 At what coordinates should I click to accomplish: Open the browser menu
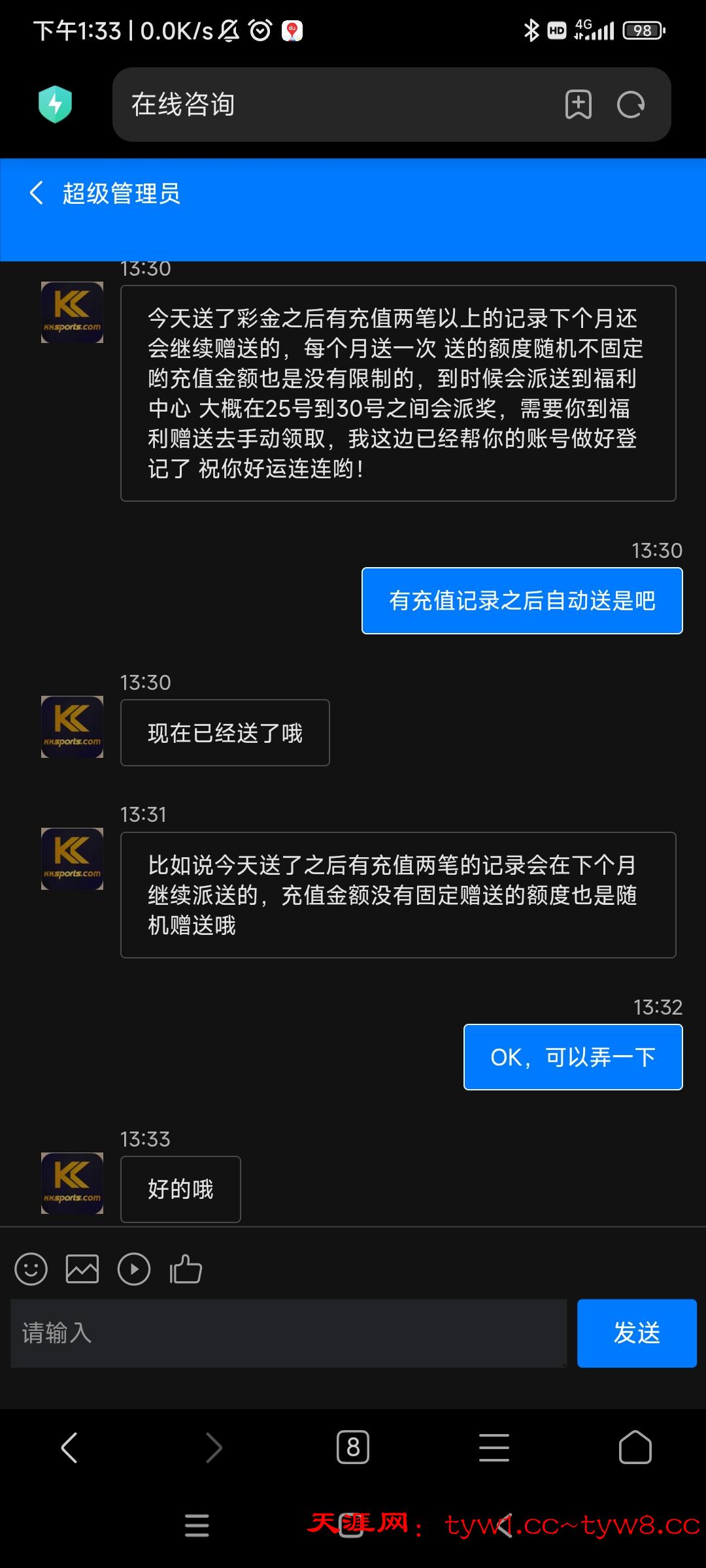coord(494,1447)
